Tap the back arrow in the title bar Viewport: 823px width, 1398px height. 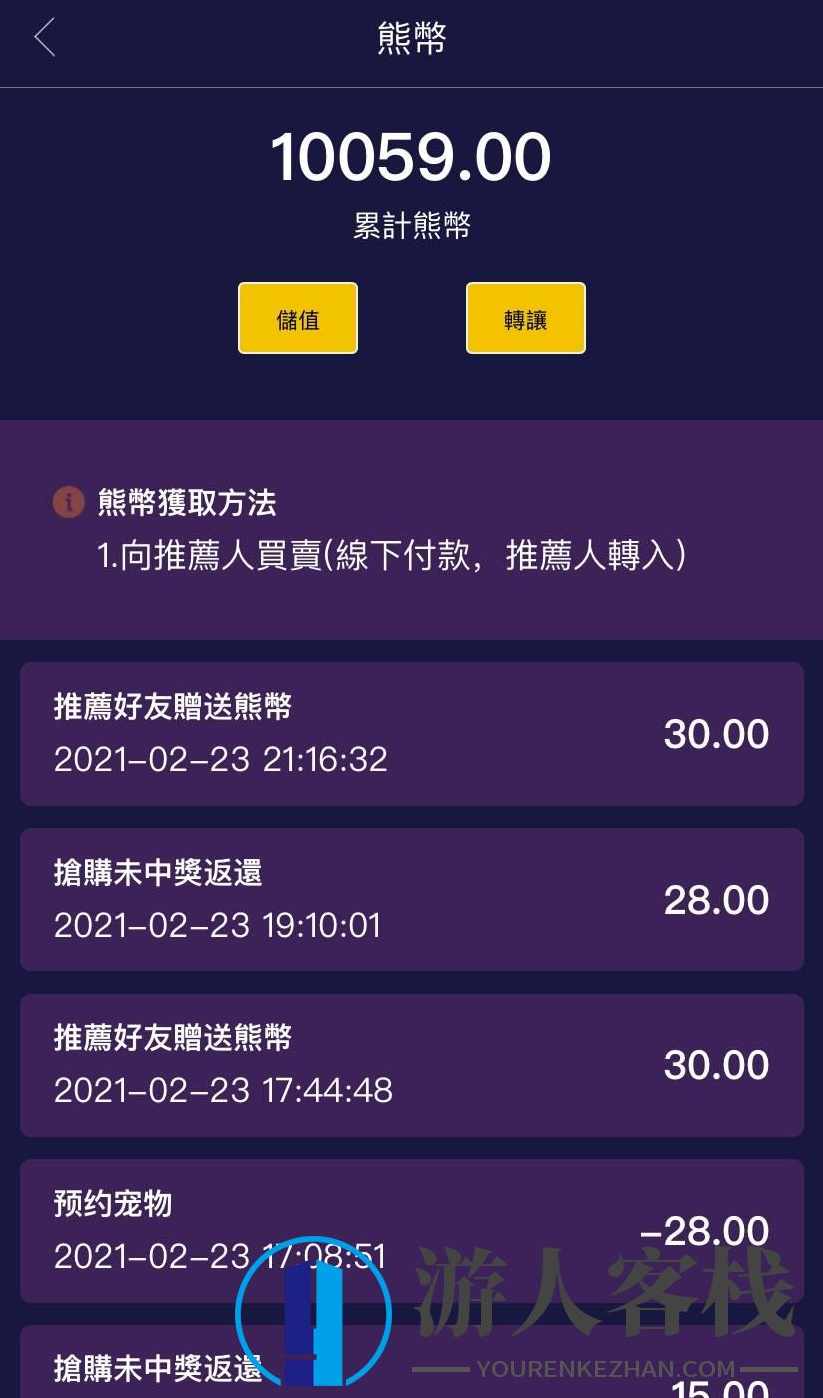point(44,36)
